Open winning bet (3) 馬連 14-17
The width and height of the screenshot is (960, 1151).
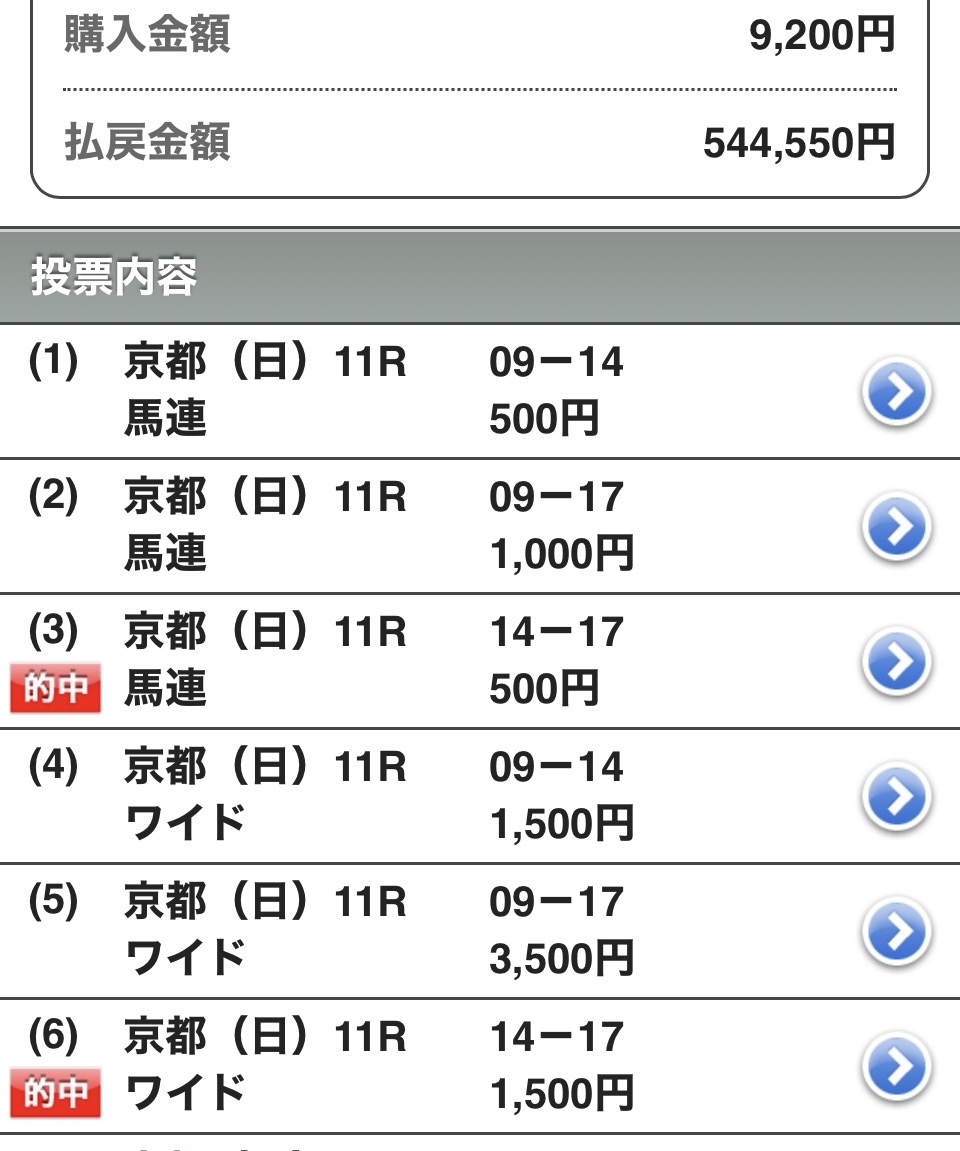(897, 663)
